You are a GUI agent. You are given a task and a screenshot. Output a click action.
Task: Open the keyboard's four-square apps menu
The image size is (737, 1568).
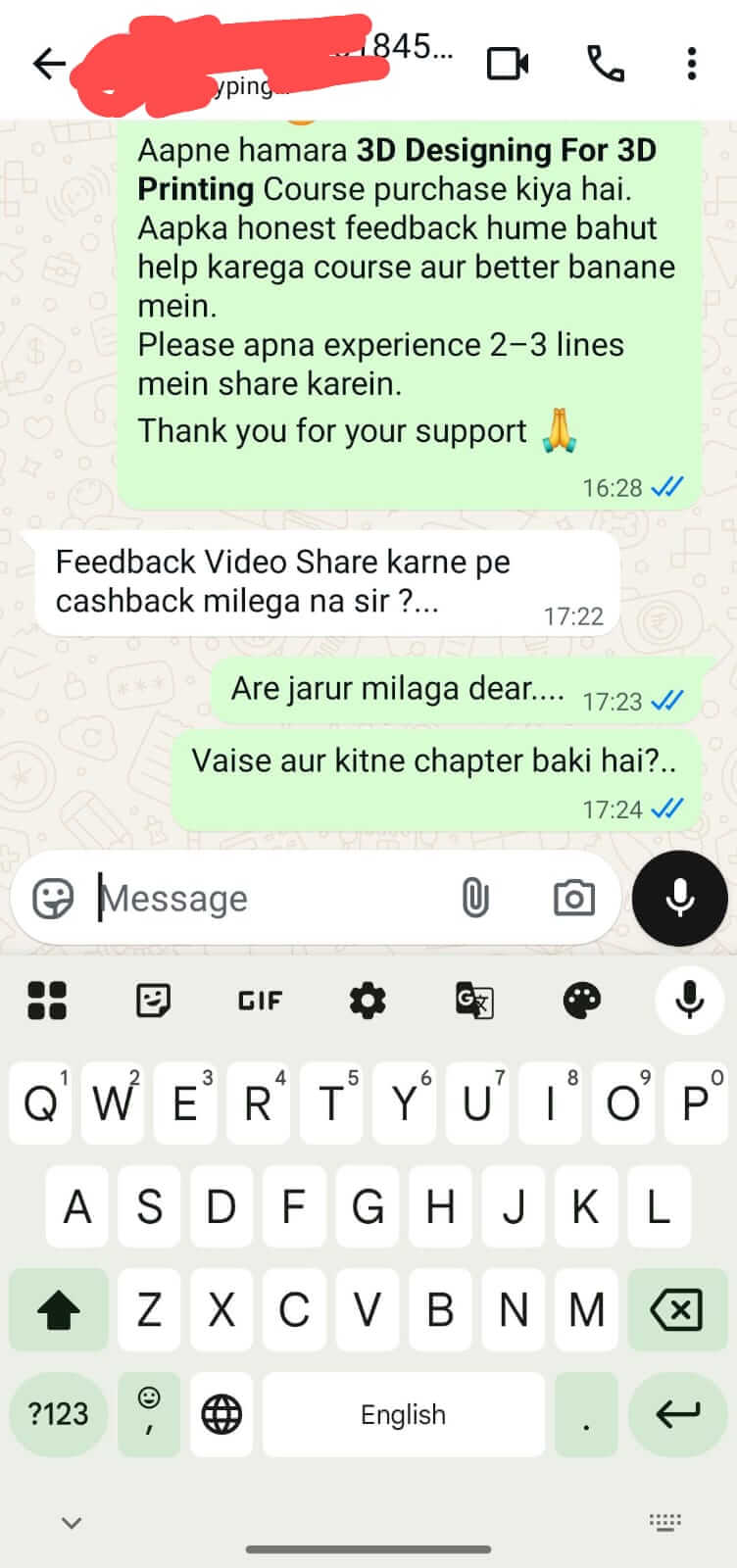tap(47, 1001)
